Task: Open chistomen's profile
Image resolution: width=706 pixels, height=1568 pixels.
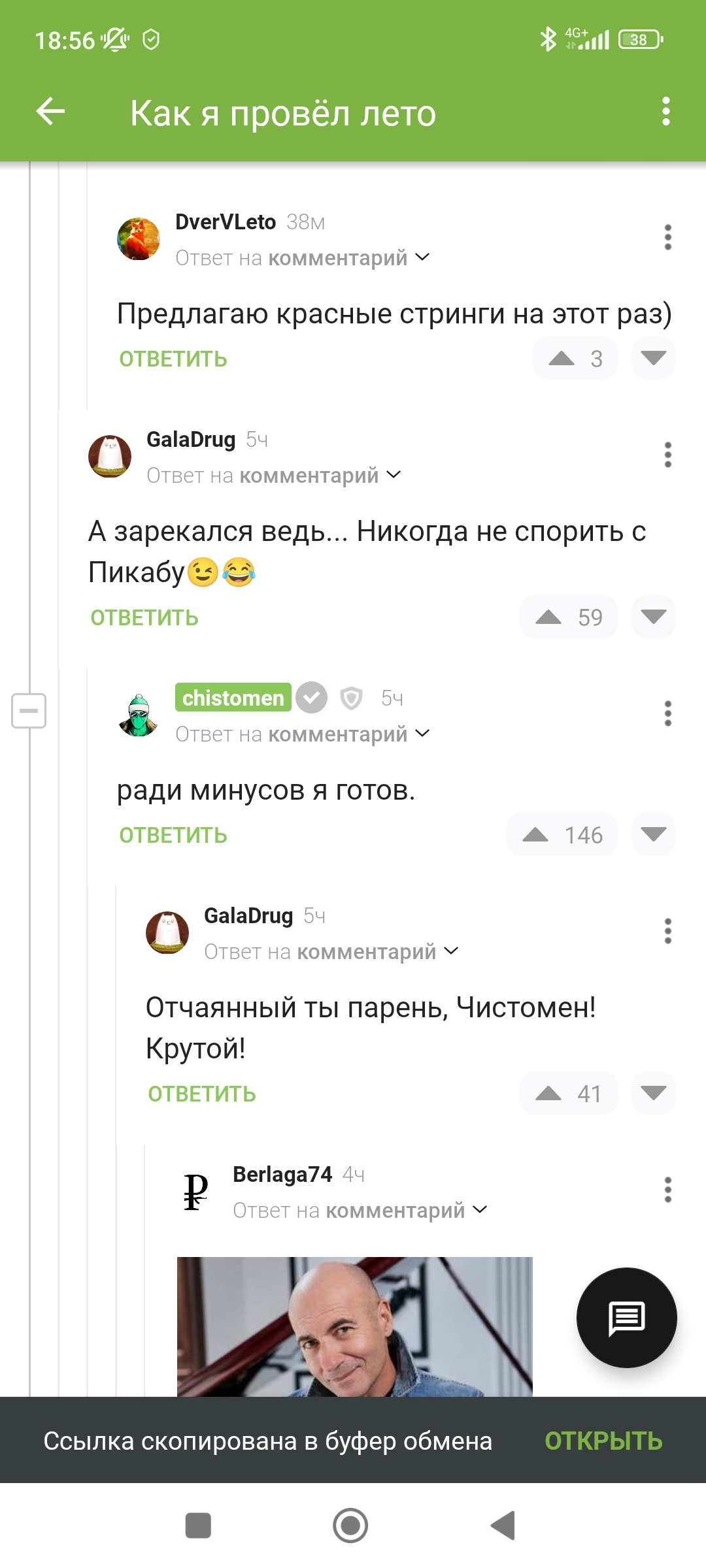Action: pos(233,698)
